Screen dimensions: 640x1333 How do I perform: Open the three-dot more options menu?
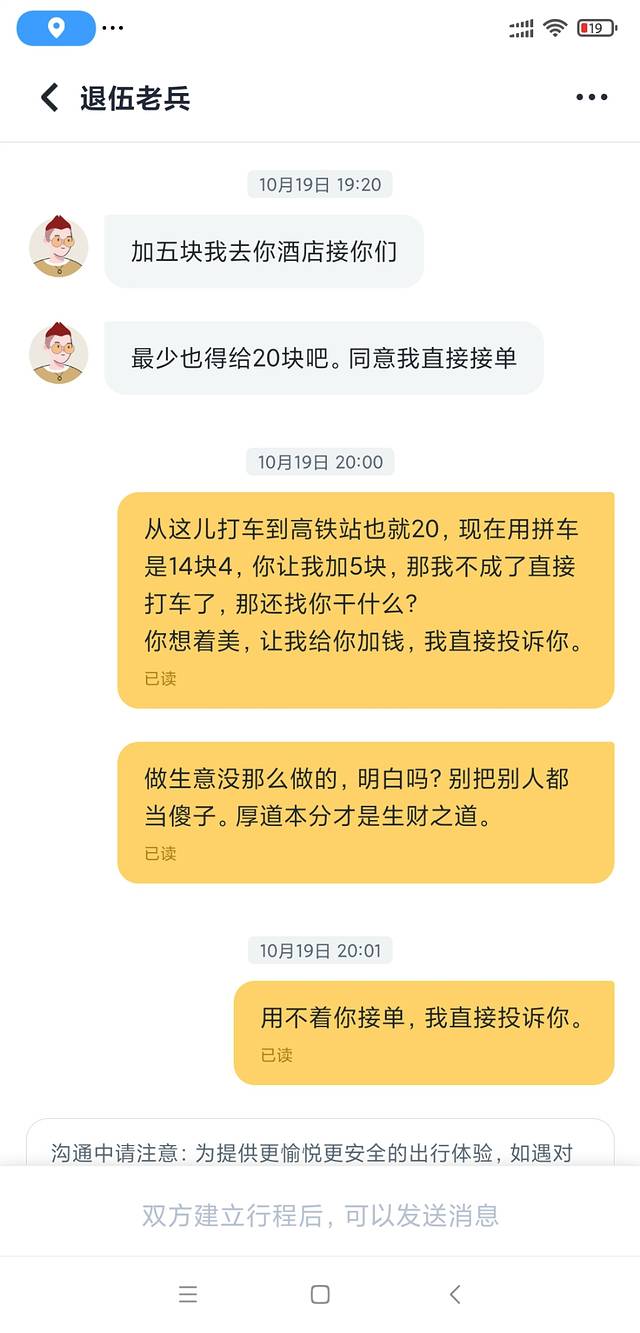(591, 97)
